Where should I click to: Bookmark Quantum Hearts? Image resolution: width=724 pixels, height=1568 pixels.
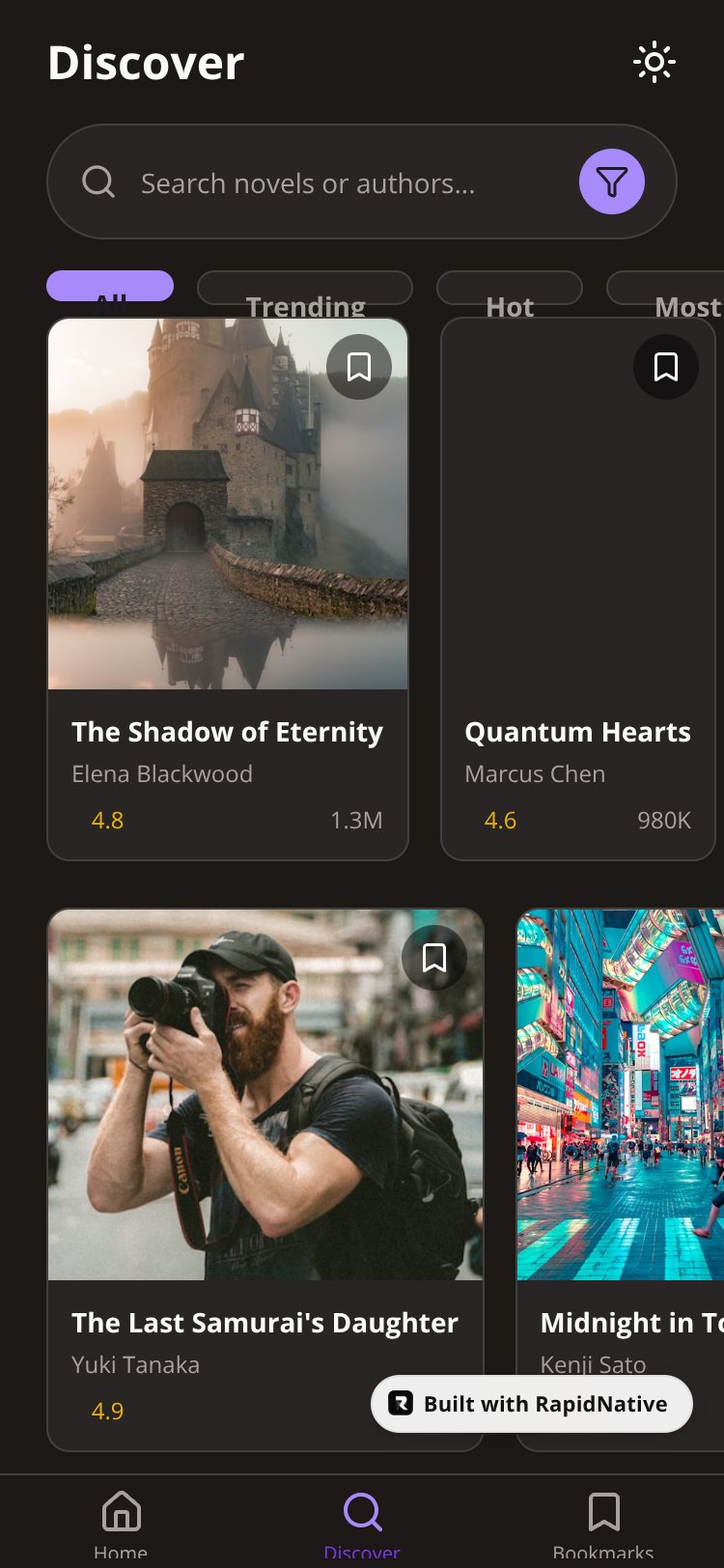666,367
